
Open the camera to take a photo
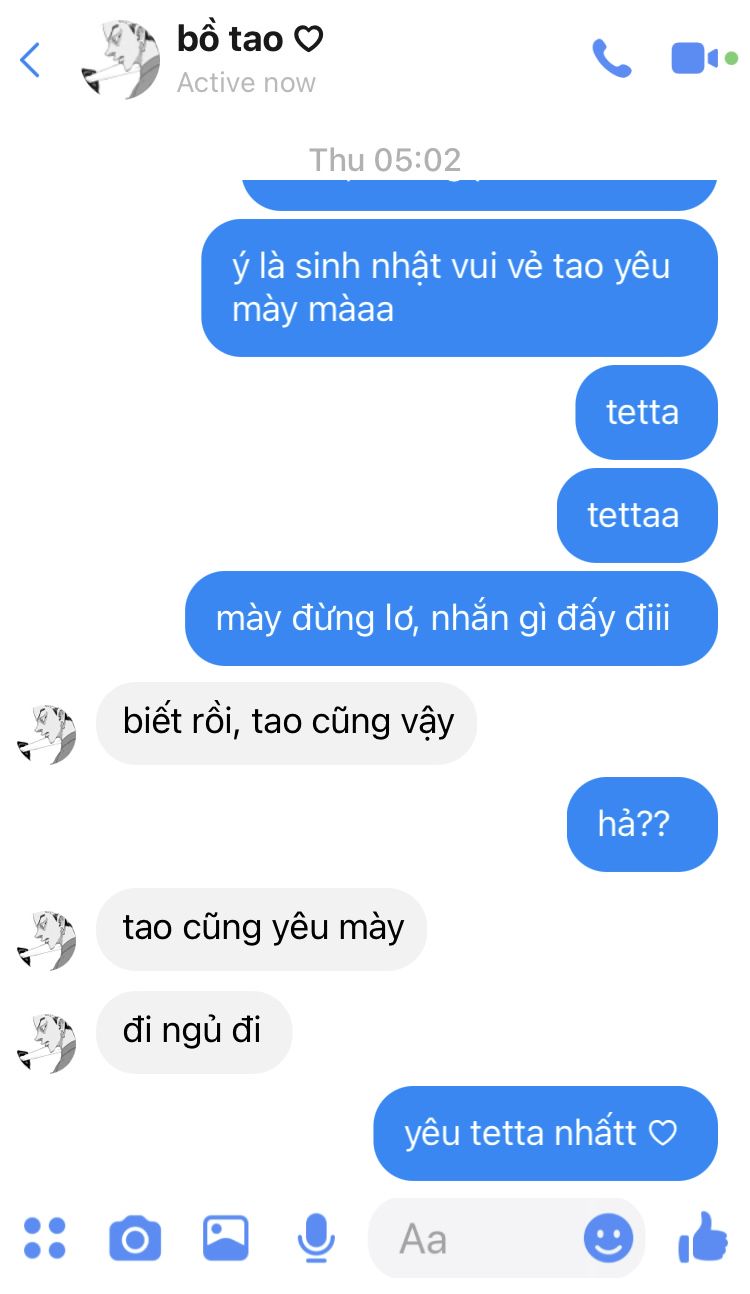point(134,1239)
